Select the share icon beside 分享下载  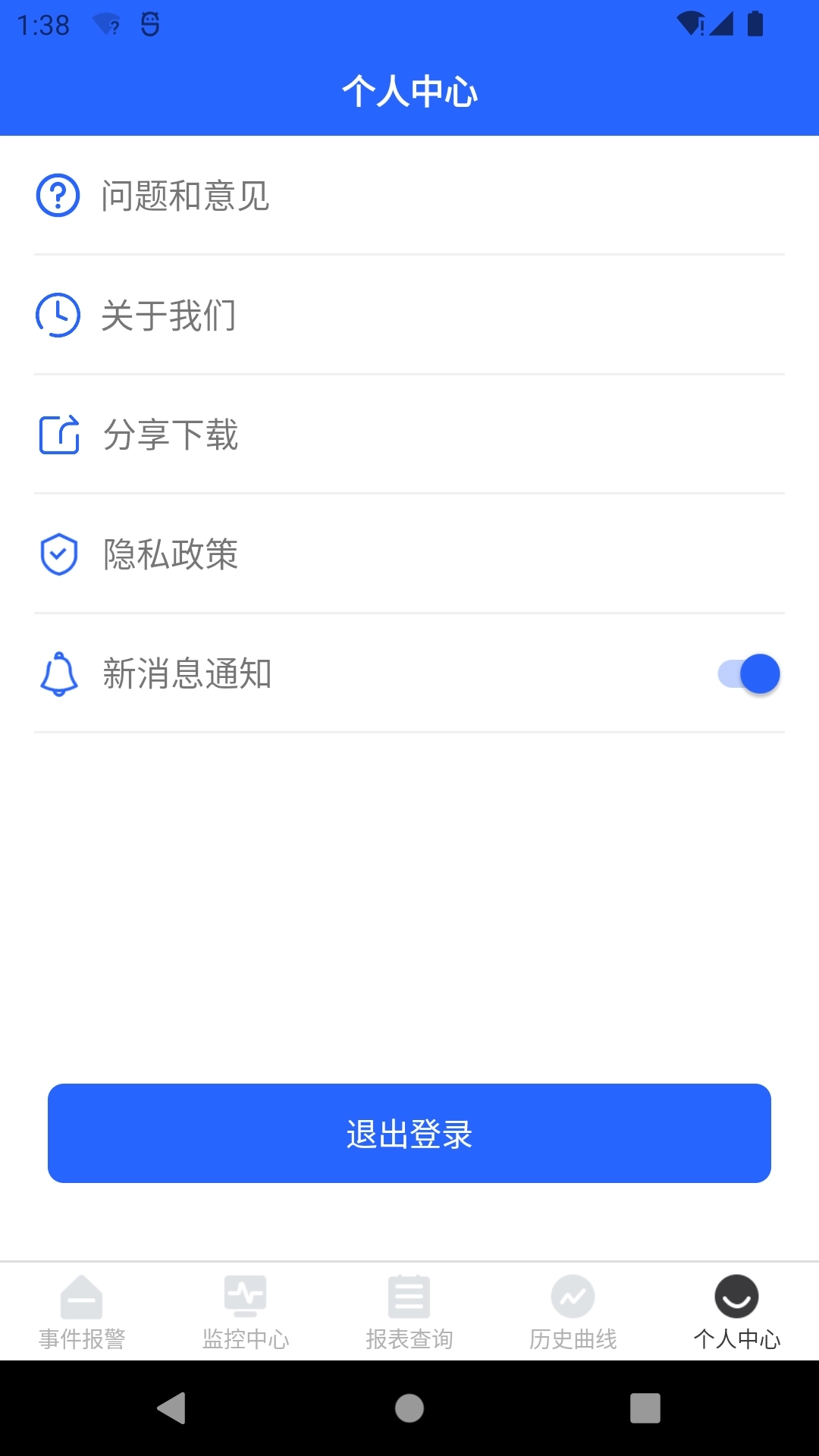(x=57, y=436)
